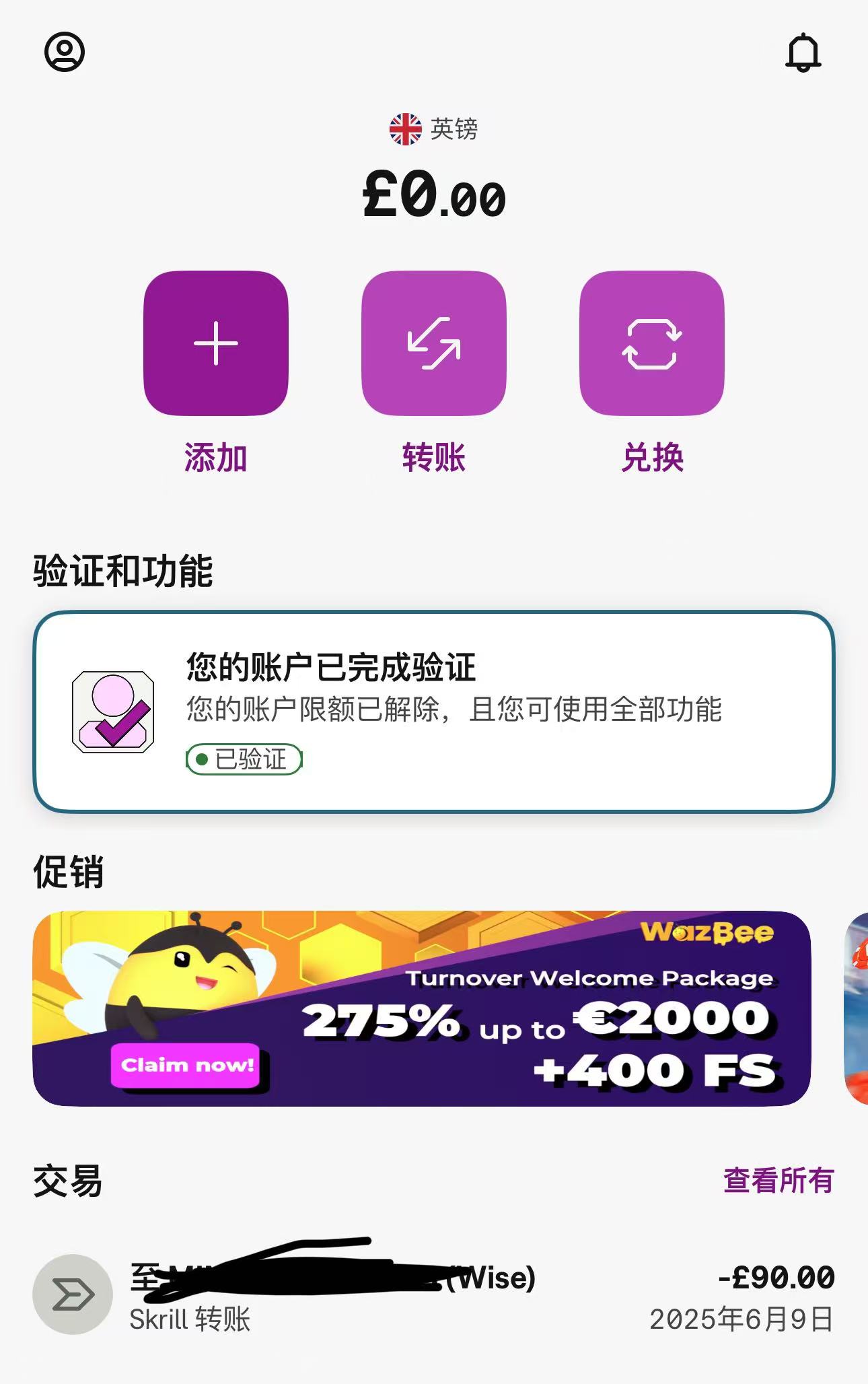The height and width of the screenshot is (1384, 868).
Task: Open the account verified card
Action: pyautogui.click(x=434, y=712)
